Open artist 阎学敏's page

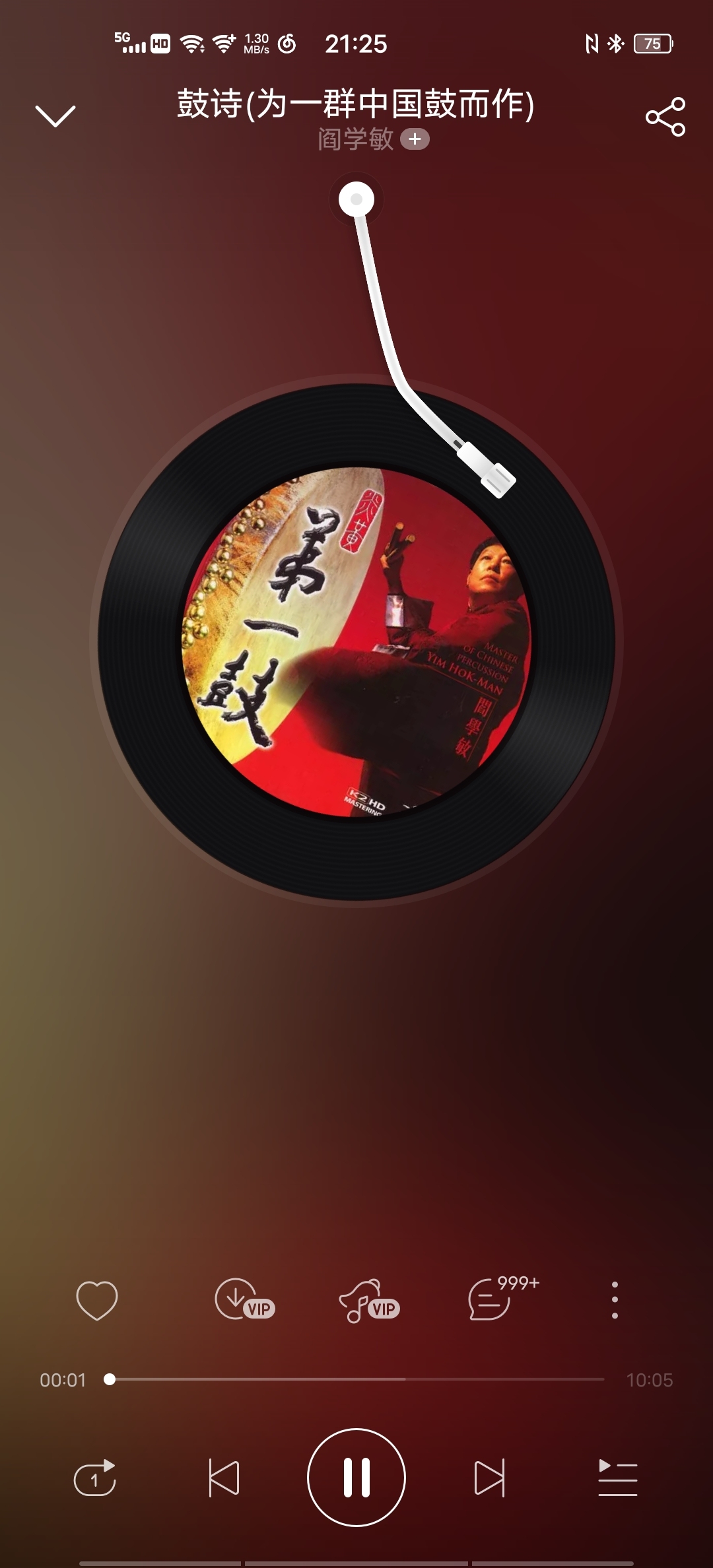point(355,139)
